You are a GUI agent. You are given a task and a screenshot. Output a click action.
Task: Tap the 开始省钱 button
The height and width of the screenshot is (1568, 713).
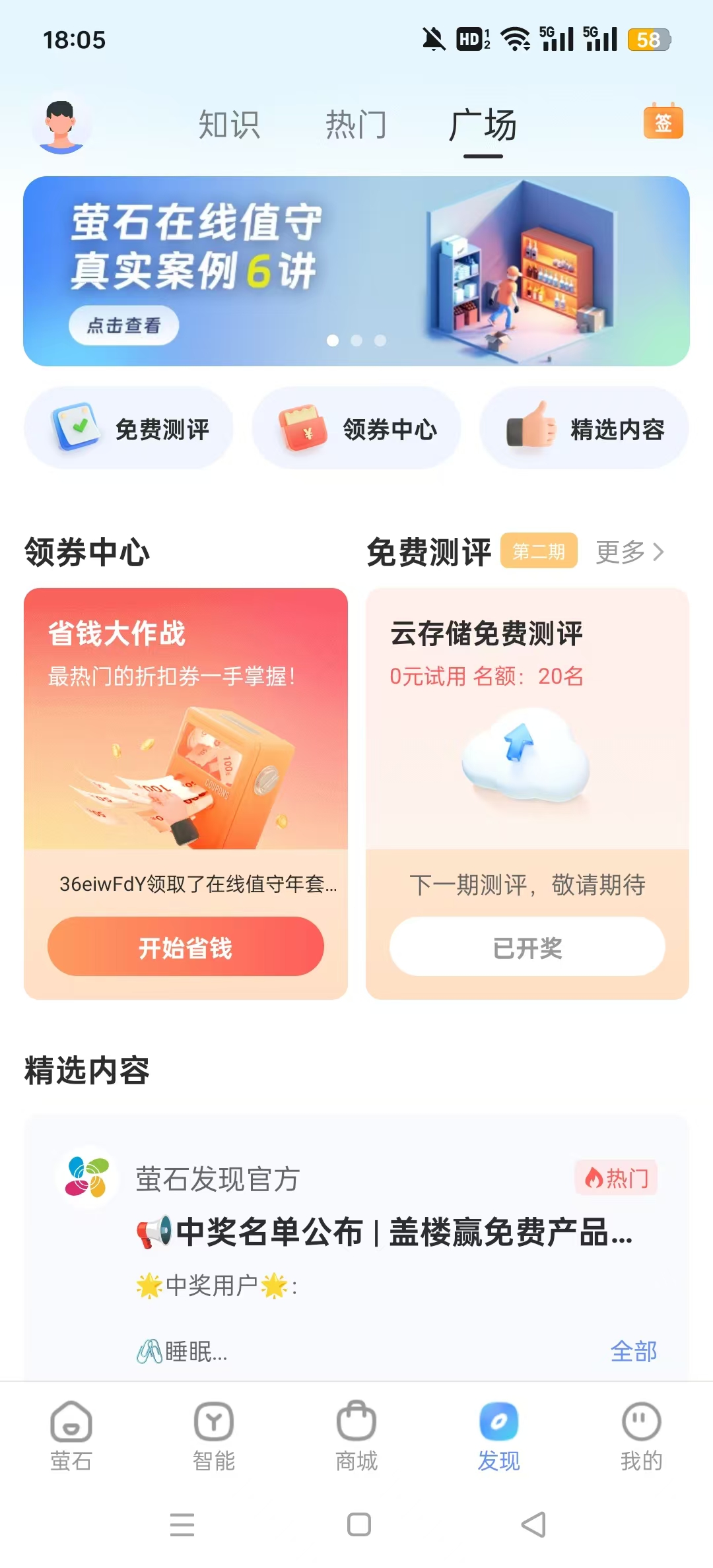[186, 947]
